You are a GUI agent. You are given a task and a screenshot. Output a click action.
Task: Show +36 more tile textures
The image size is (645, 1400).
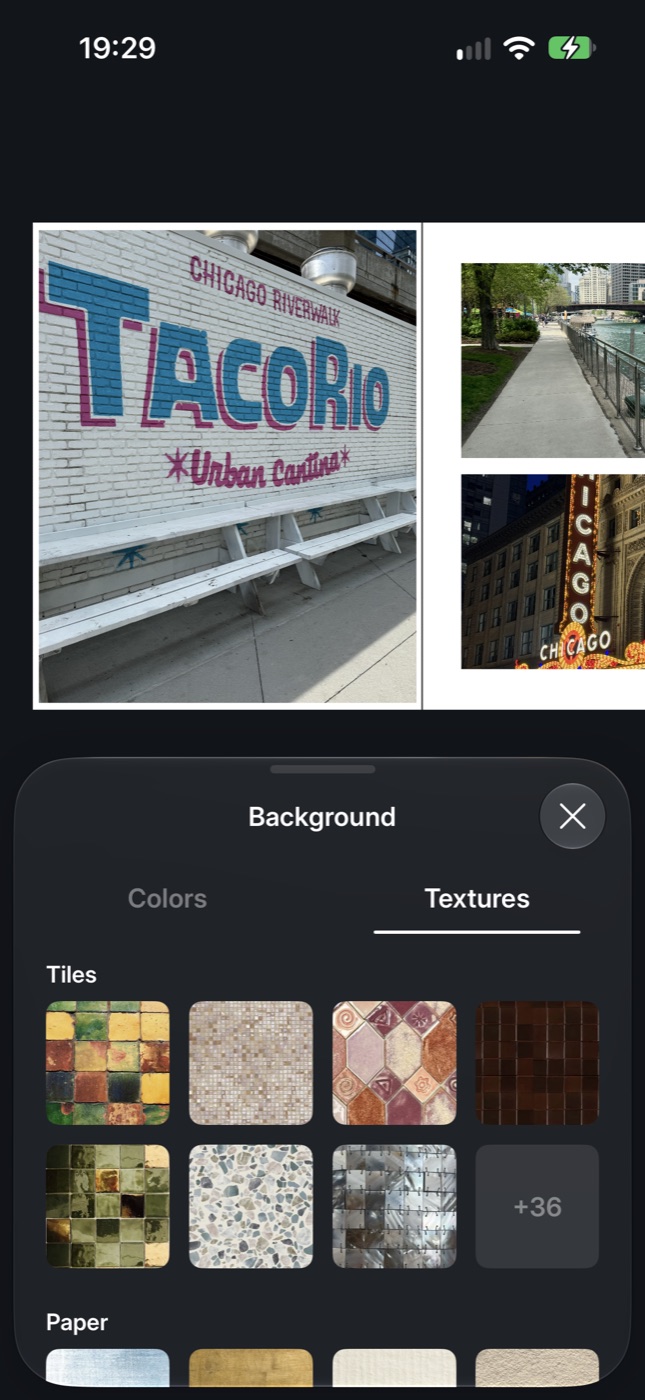(x=537, y=1206)
